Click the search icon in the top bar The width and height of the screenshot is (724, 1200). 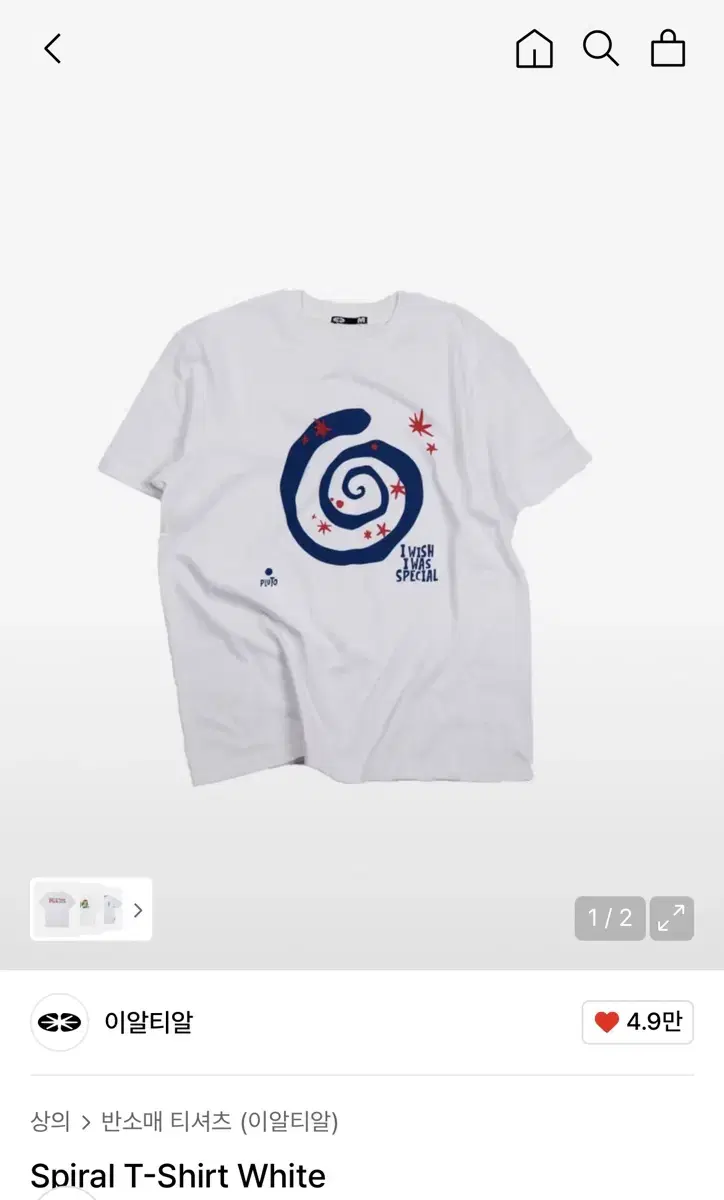[x=601, y=48]
